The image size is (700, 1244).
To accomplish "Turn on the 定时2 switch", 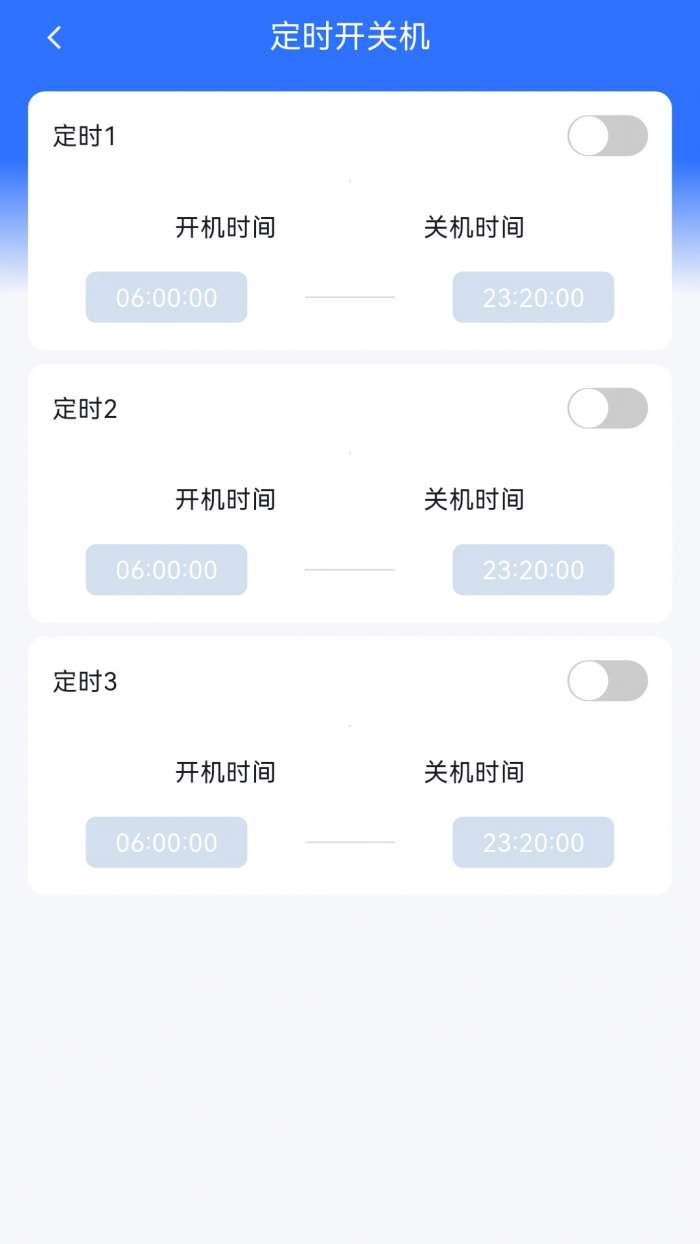I will click(x=607, y=408).
